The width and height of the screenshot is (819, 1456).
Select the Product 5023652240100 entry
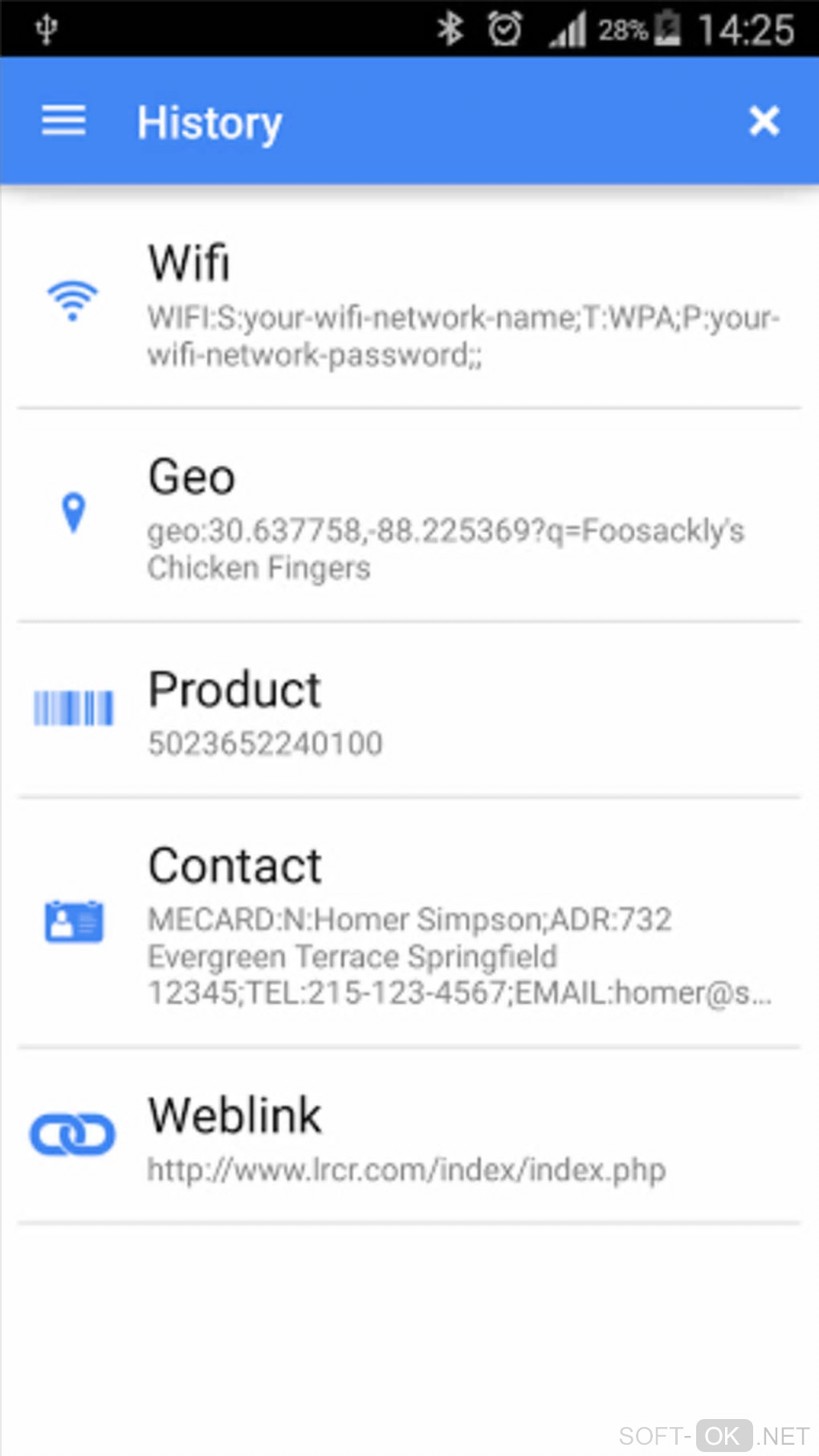click(409, 711)
